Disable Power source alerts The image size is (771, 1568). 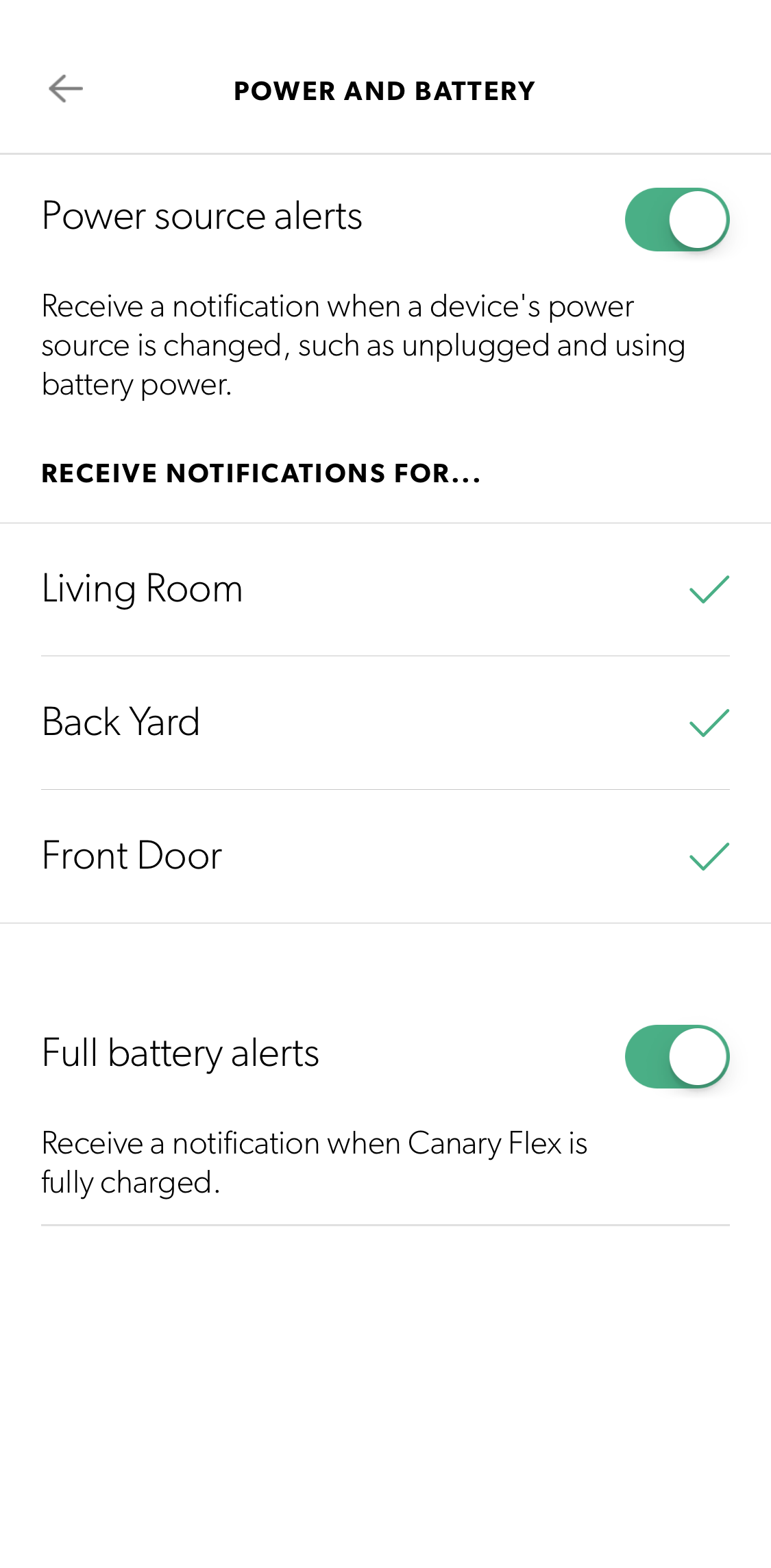(676, 220)
